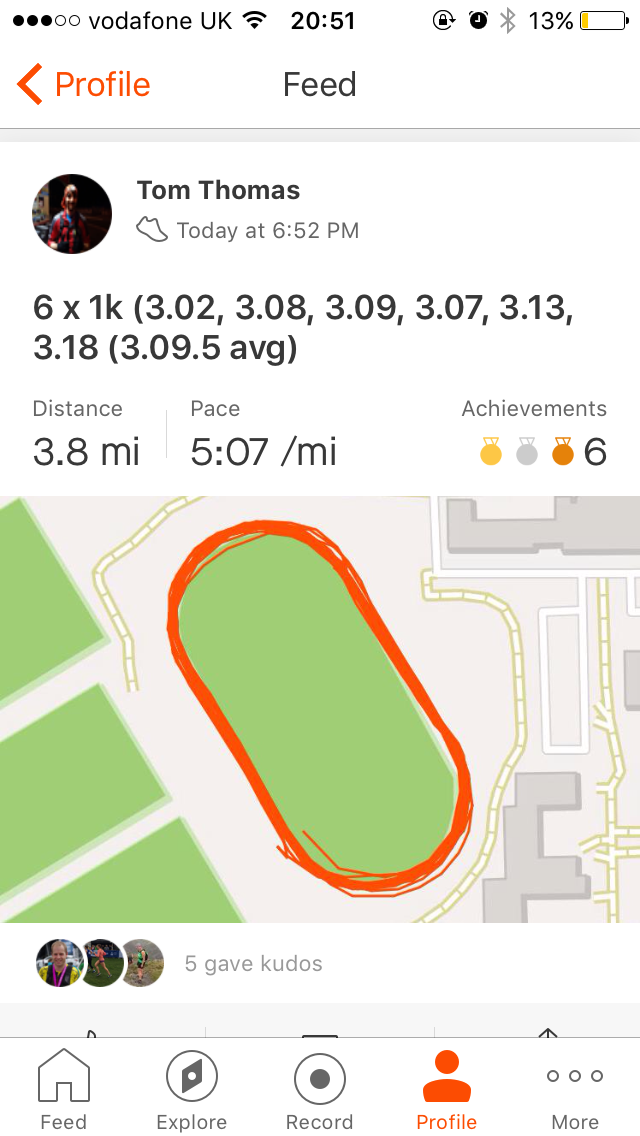Switch to the Feed tab
640x1136 pixels.
point(63,1090)
